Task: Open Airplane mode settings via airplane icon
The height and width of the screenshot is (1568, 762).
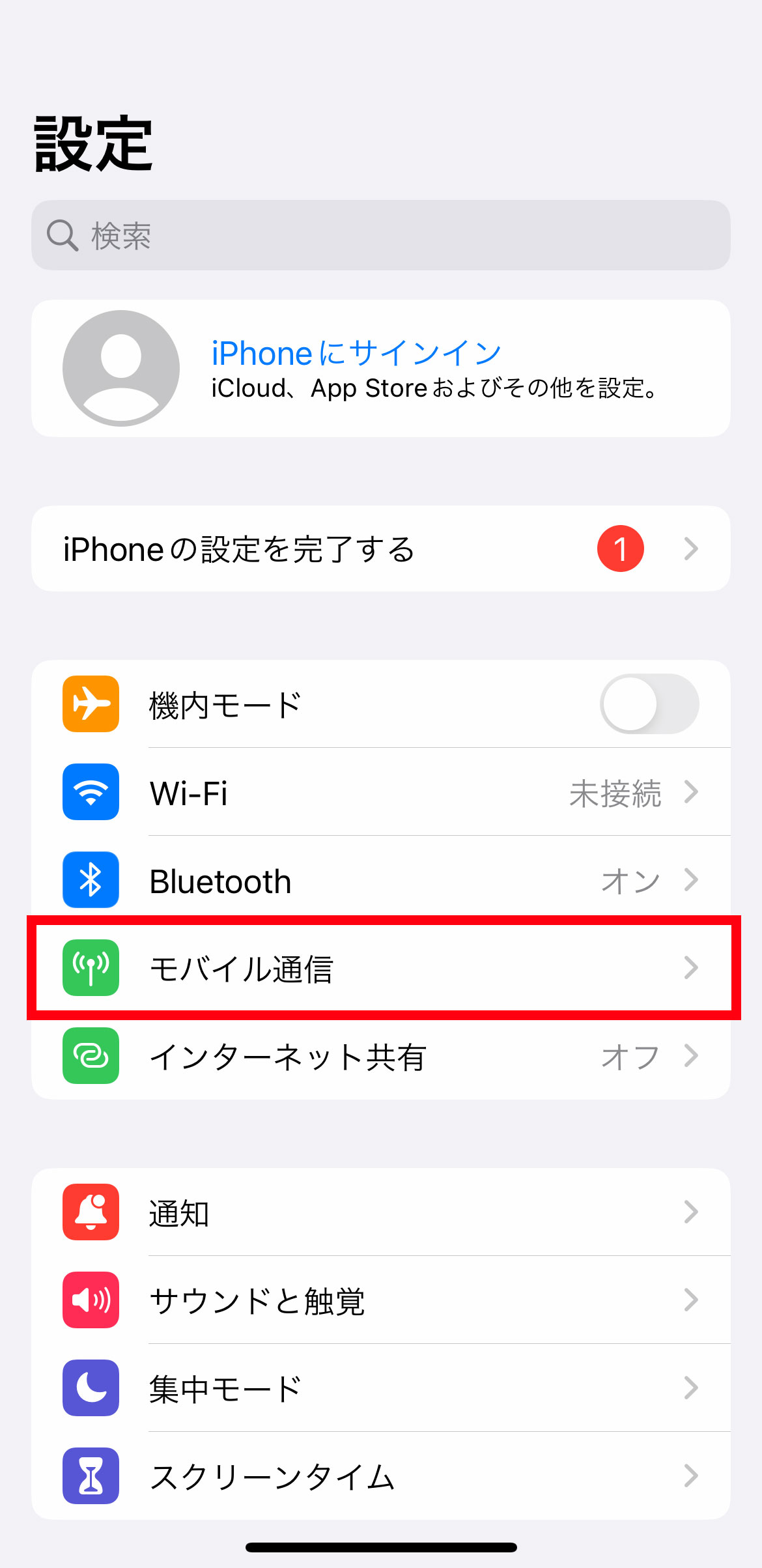Action: [90, 704]
